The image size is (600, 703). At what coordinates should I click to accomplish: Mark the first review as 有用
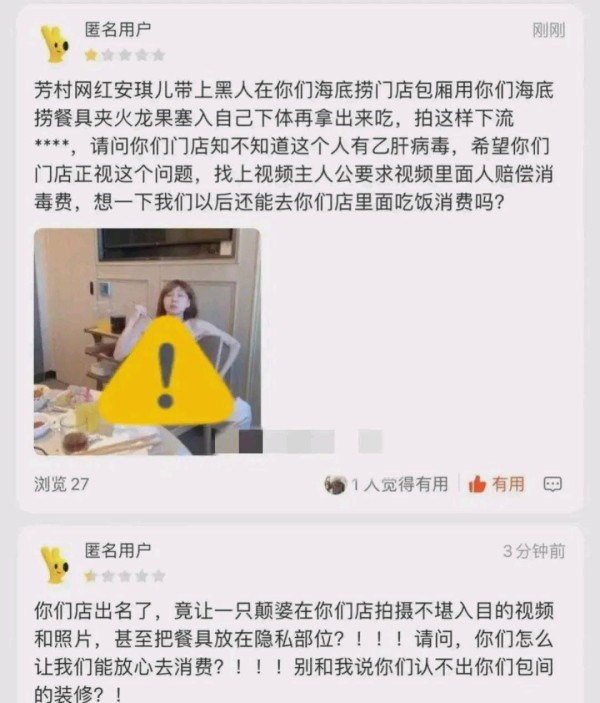(x=497, y=484)
